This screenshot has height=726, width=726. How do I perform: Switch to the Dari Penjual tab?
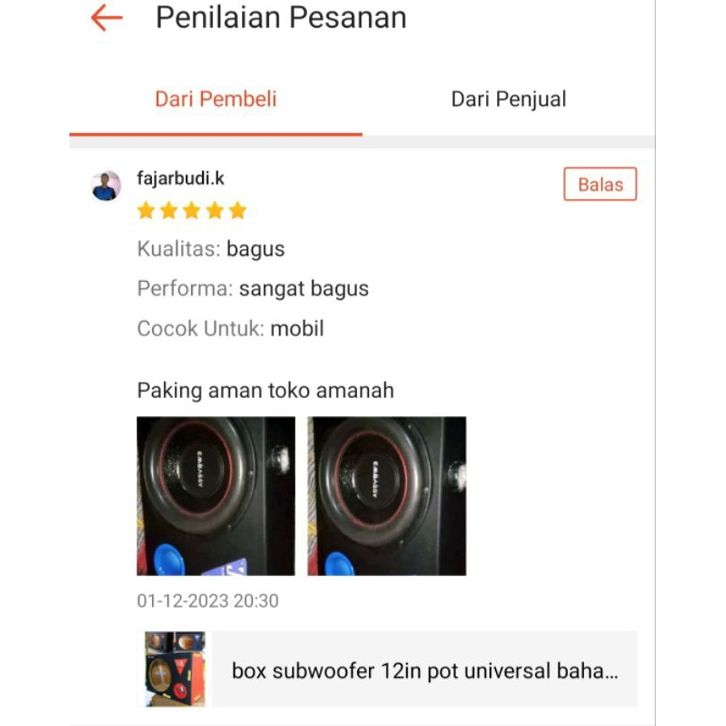pyautogui.click(x=508, y=99)
